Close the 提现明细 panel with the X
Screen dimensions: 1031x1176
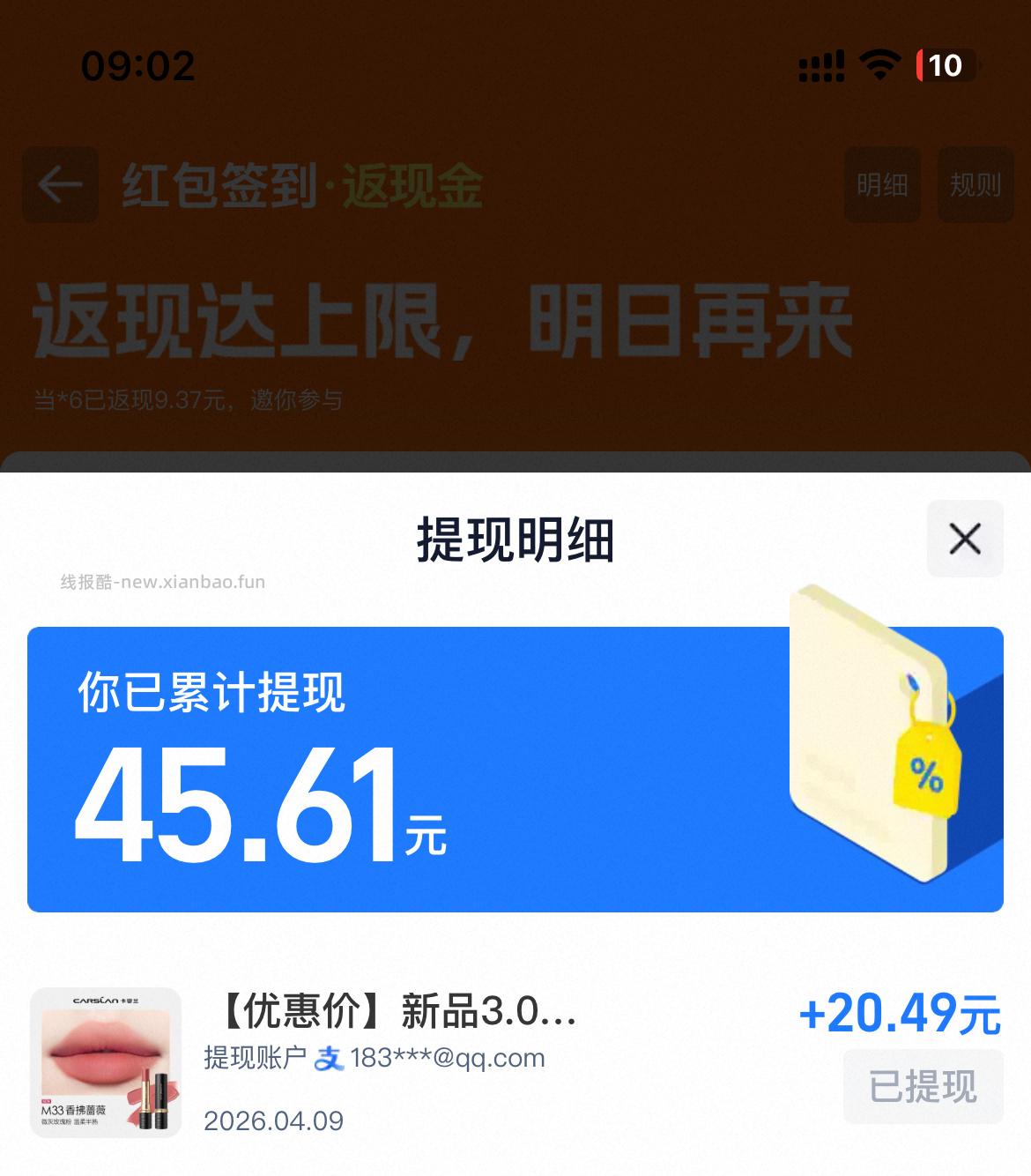point(964,539)
